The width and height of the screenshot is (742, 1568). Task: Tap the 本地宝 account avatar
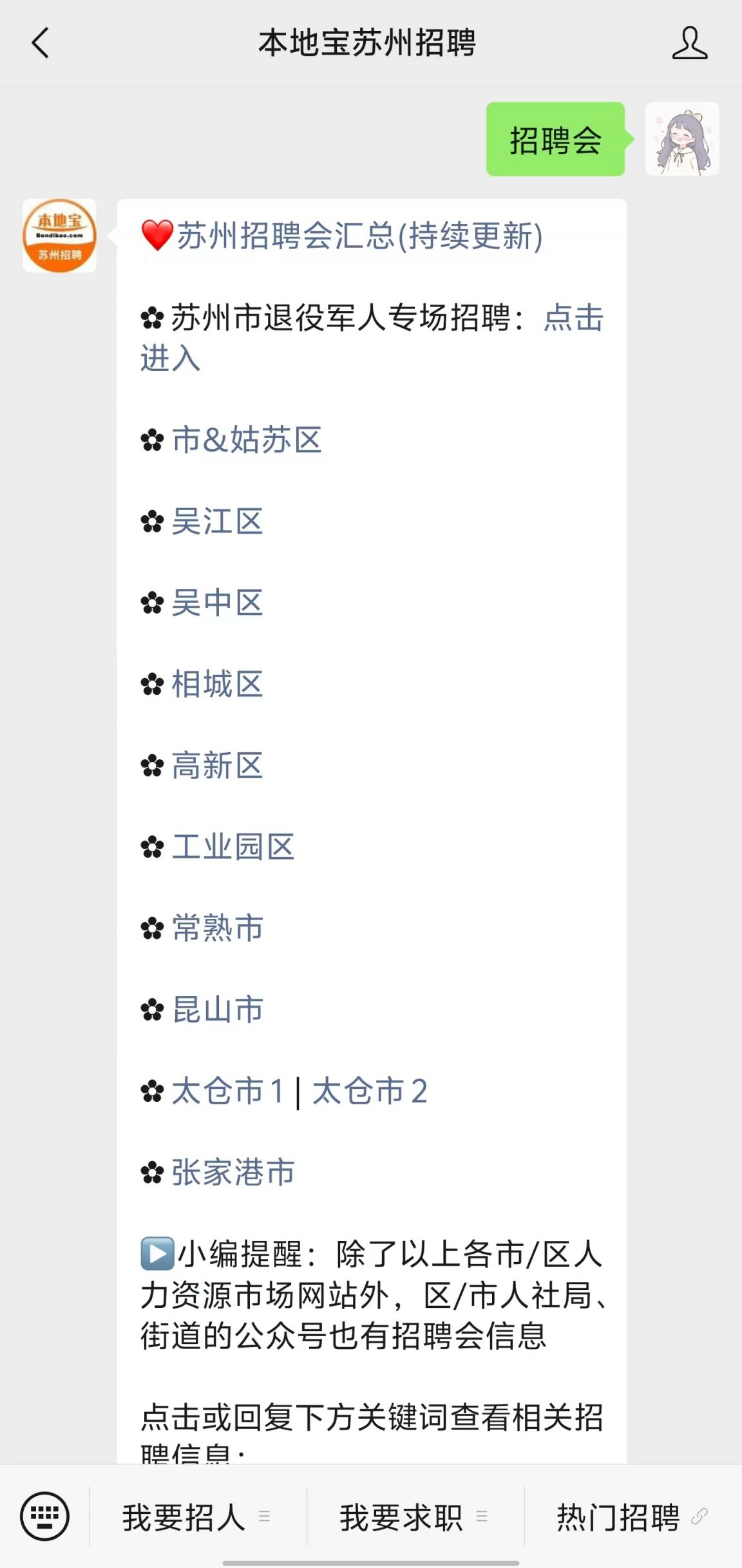pos(59,236)
